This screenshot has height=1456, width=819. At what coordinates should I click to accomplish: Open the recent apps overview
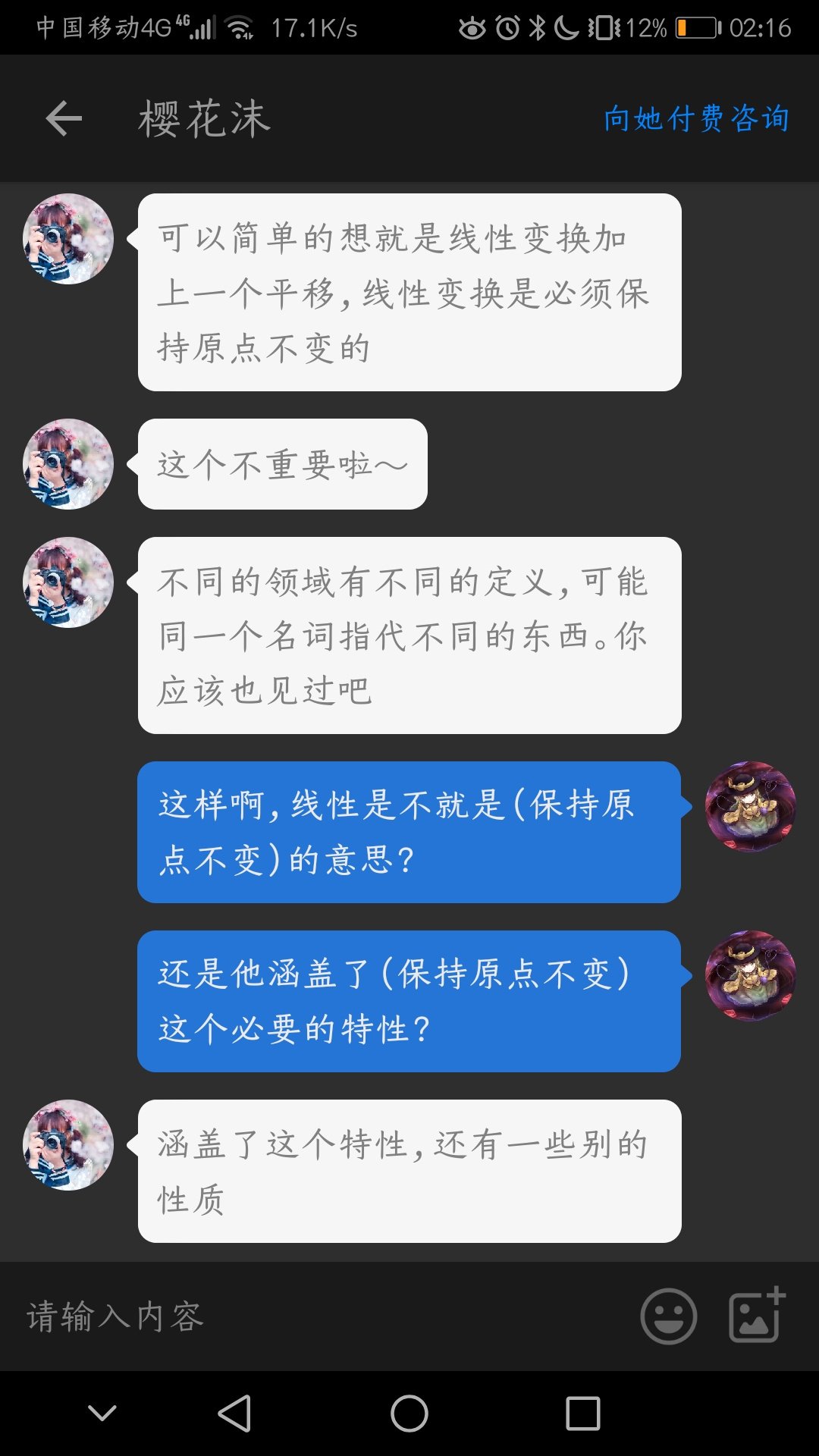tap(582, 1414)
